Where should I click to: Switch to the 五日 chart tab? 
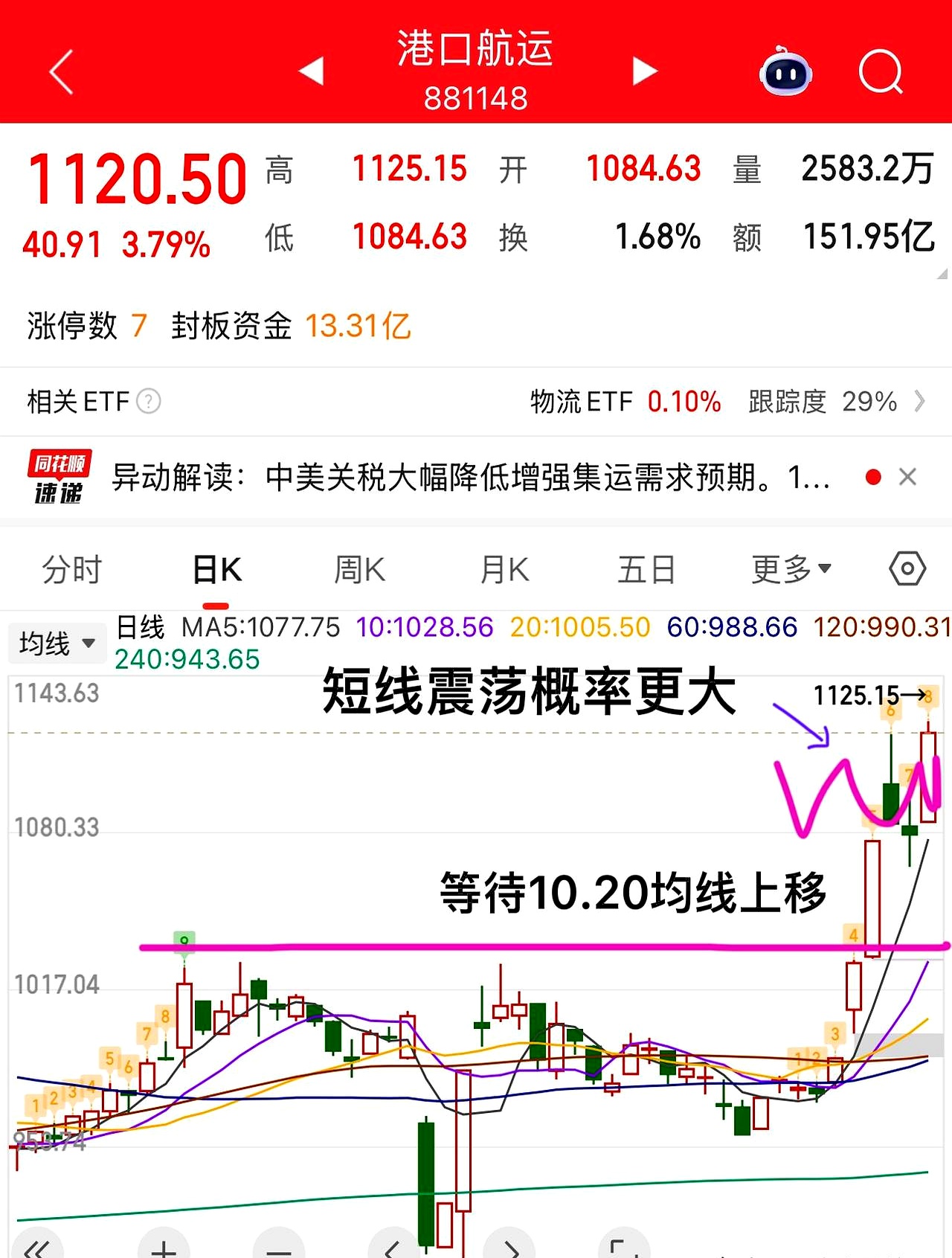(646, 570)
